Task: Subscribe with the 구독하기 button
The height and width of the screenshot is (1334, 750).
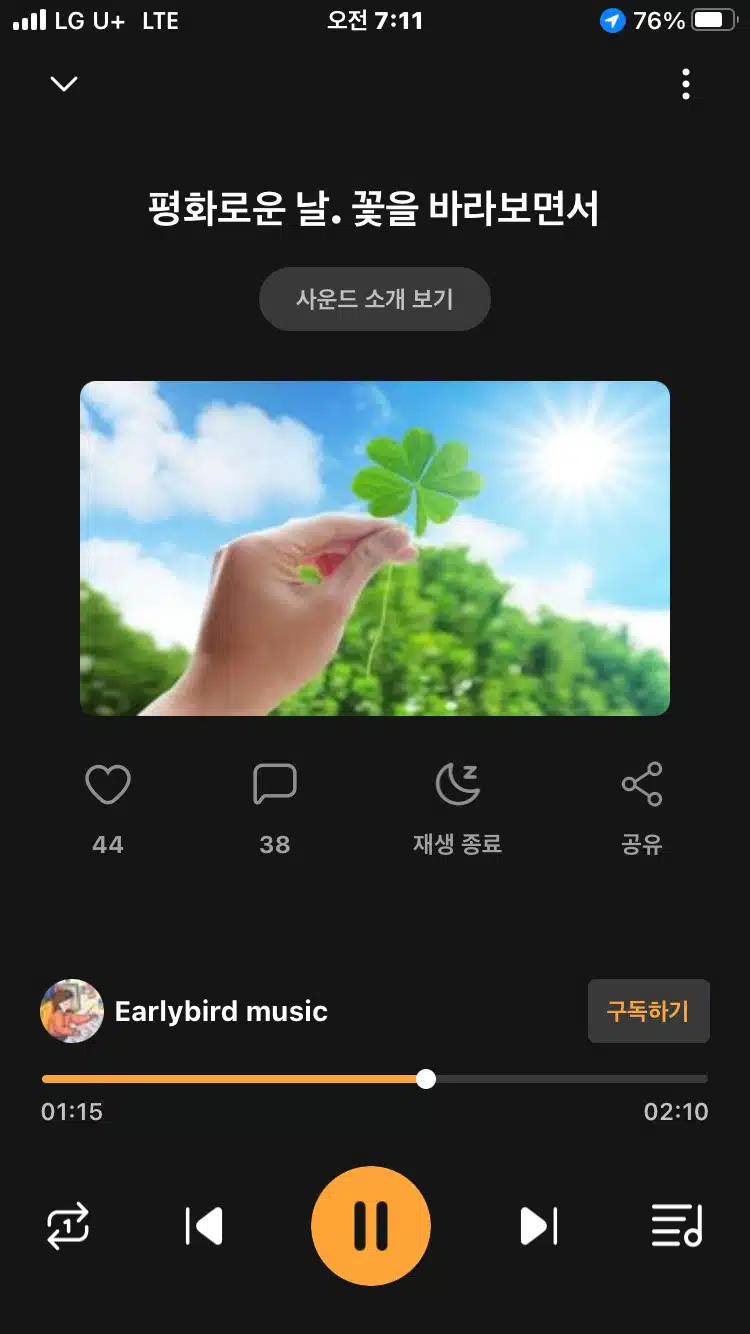Action: click(649, 1011)
